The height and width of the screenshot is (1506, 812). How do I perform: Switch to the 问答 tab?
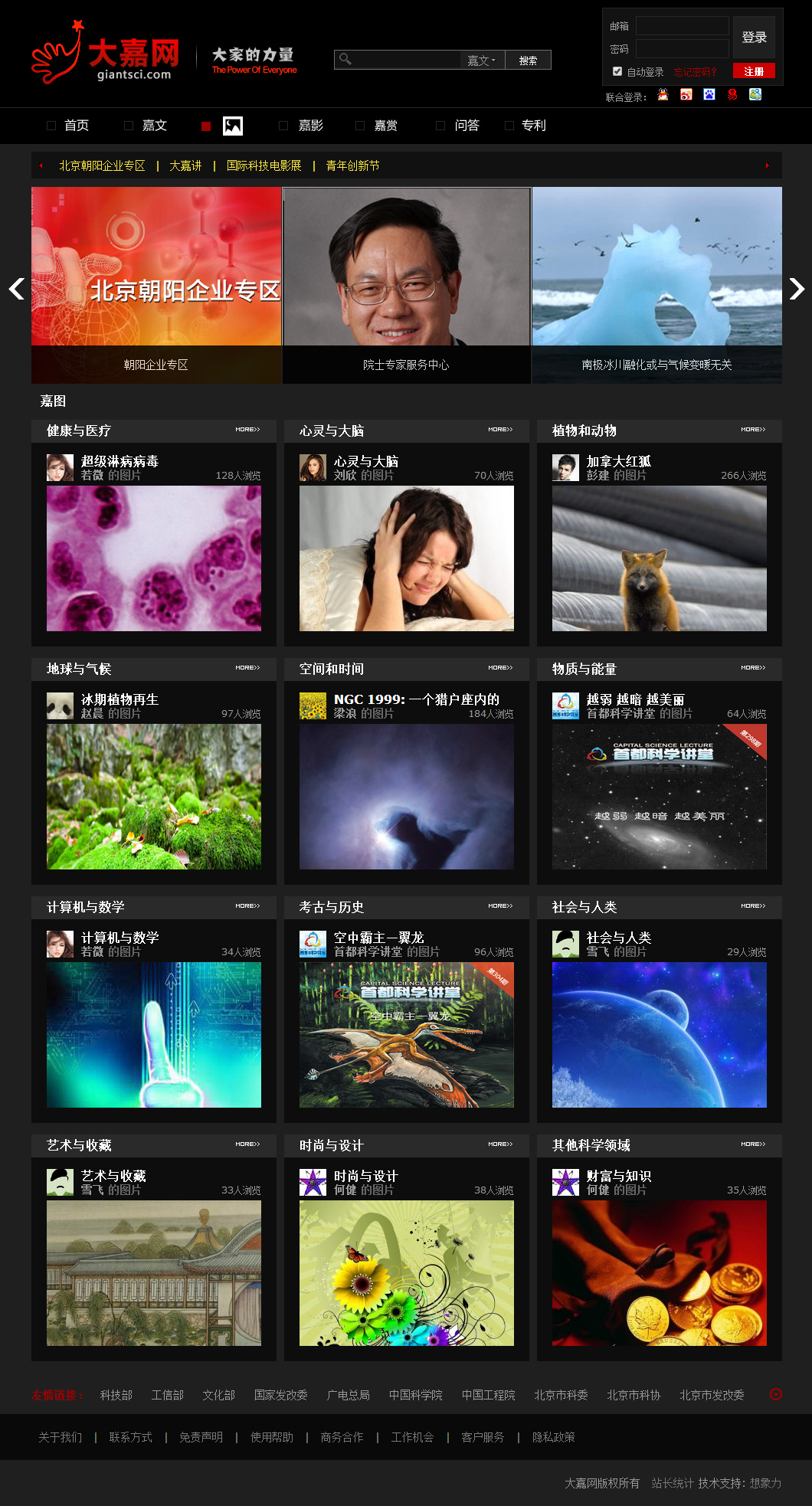468,126
